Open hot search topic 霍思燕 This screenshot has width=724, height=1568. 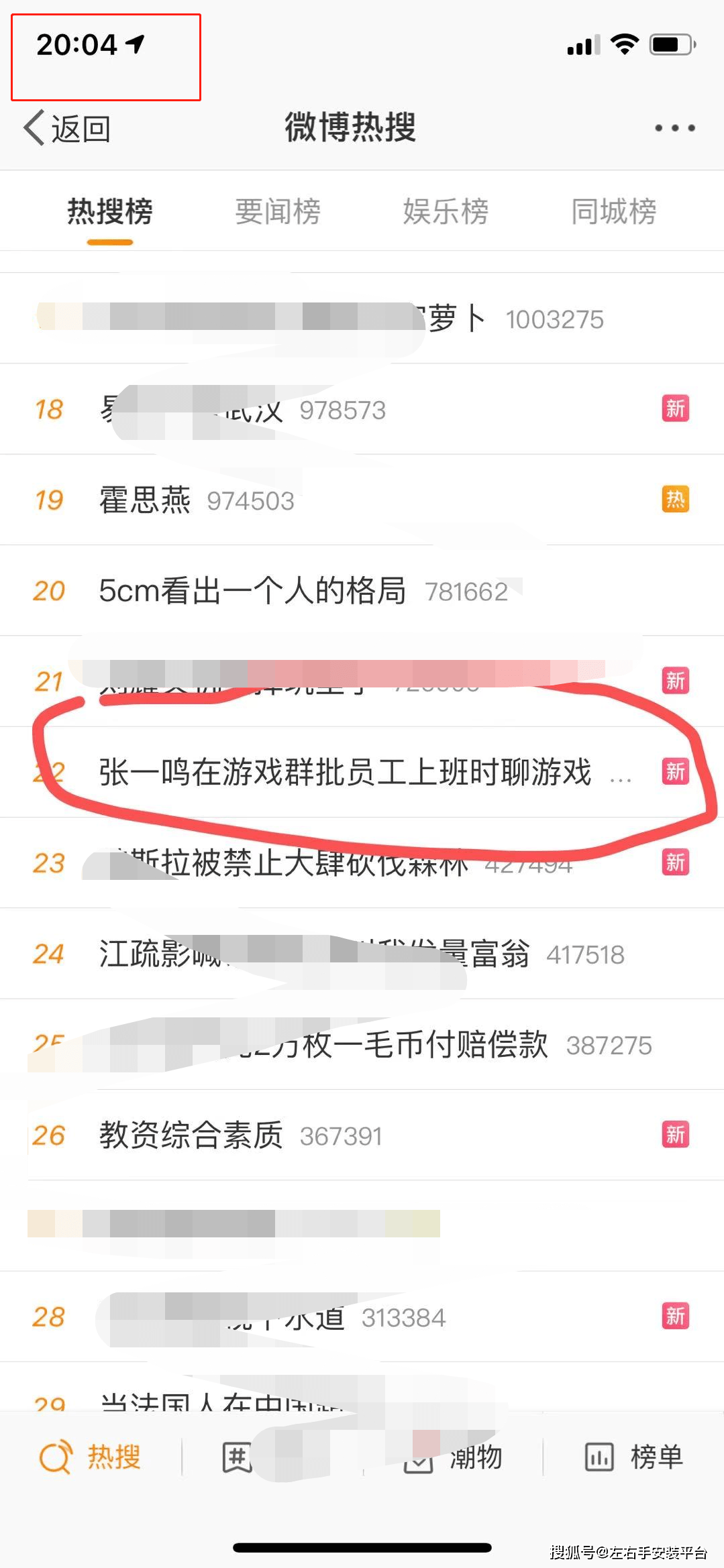coord(145,500)
